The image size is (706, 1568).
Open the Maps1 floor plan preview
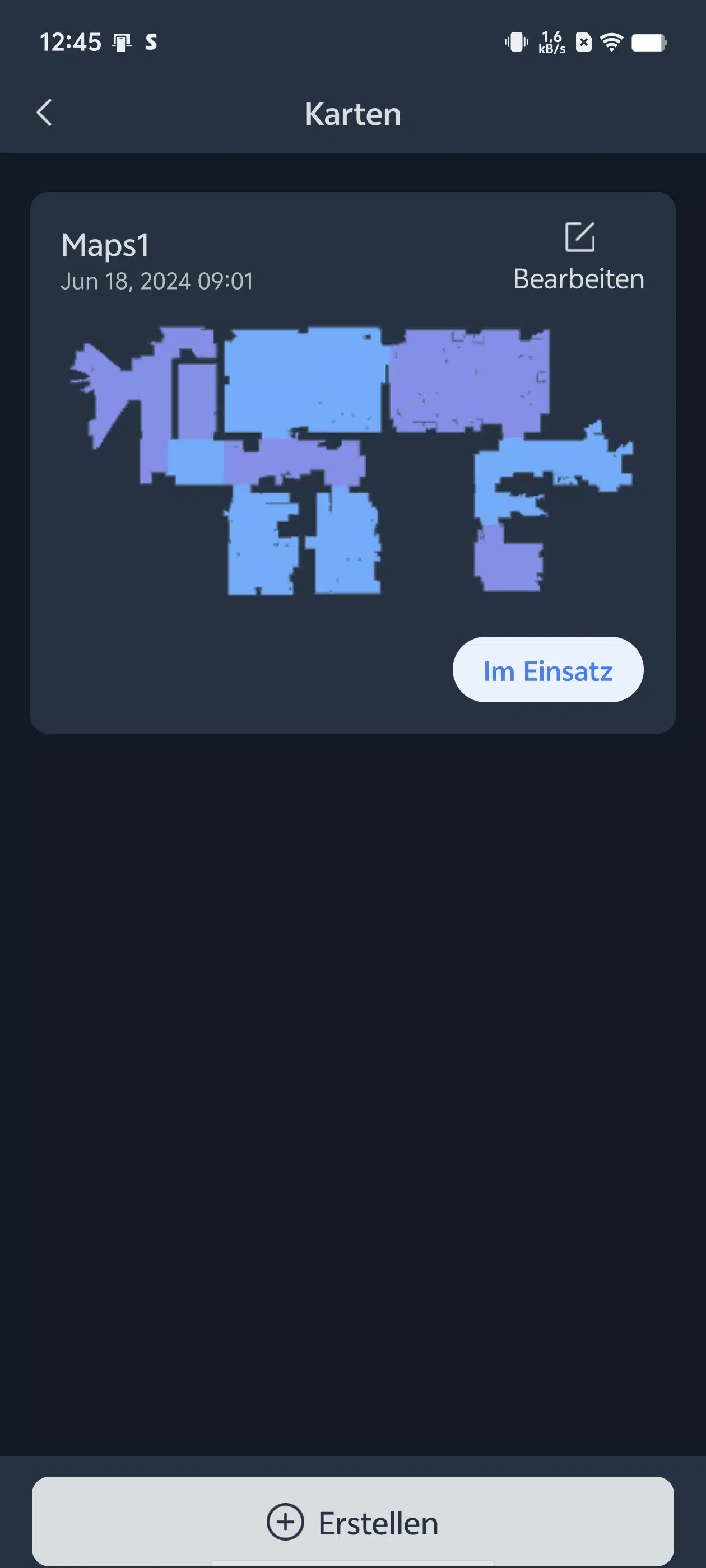pyautogui.click(x=351, y=461)
